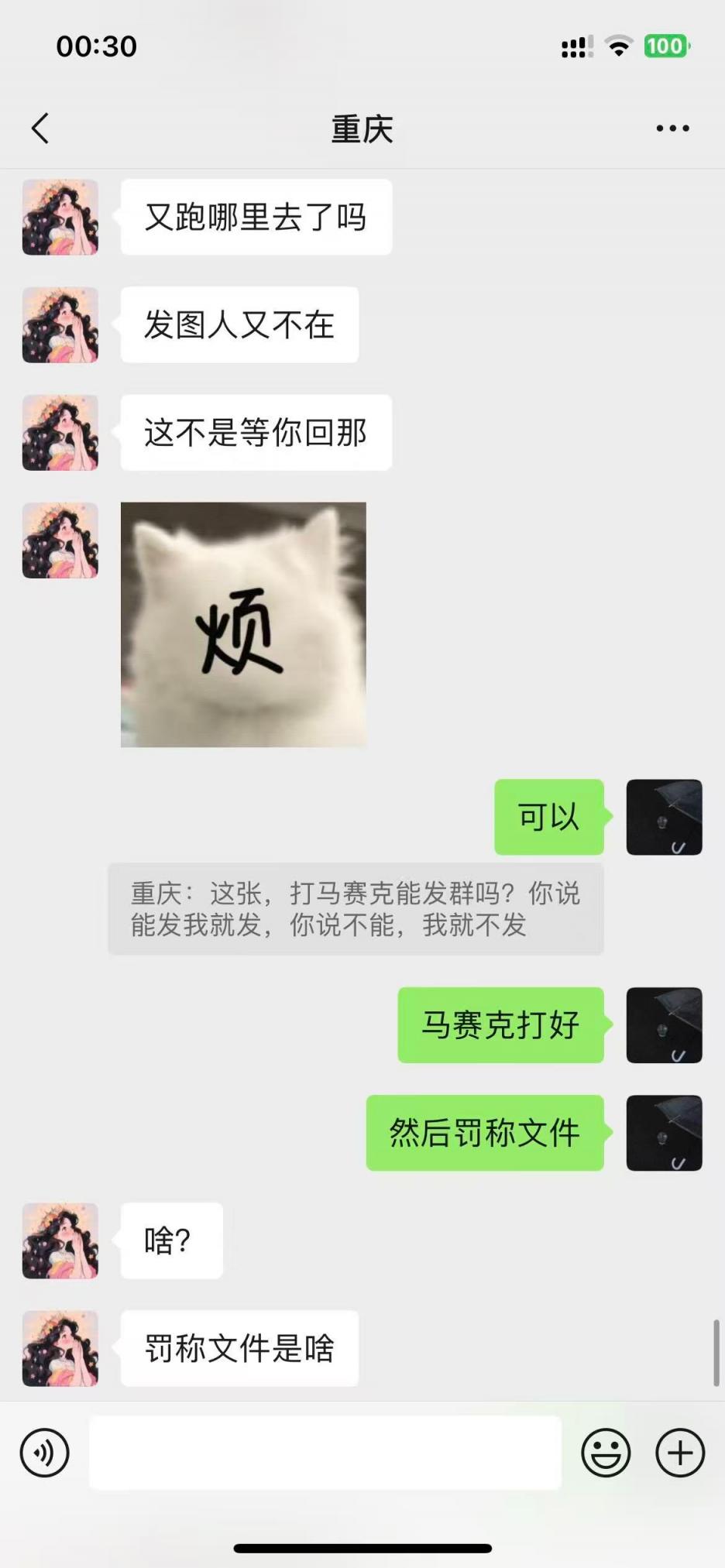
Task: Focus the message text field
Action: [325, 1453]
